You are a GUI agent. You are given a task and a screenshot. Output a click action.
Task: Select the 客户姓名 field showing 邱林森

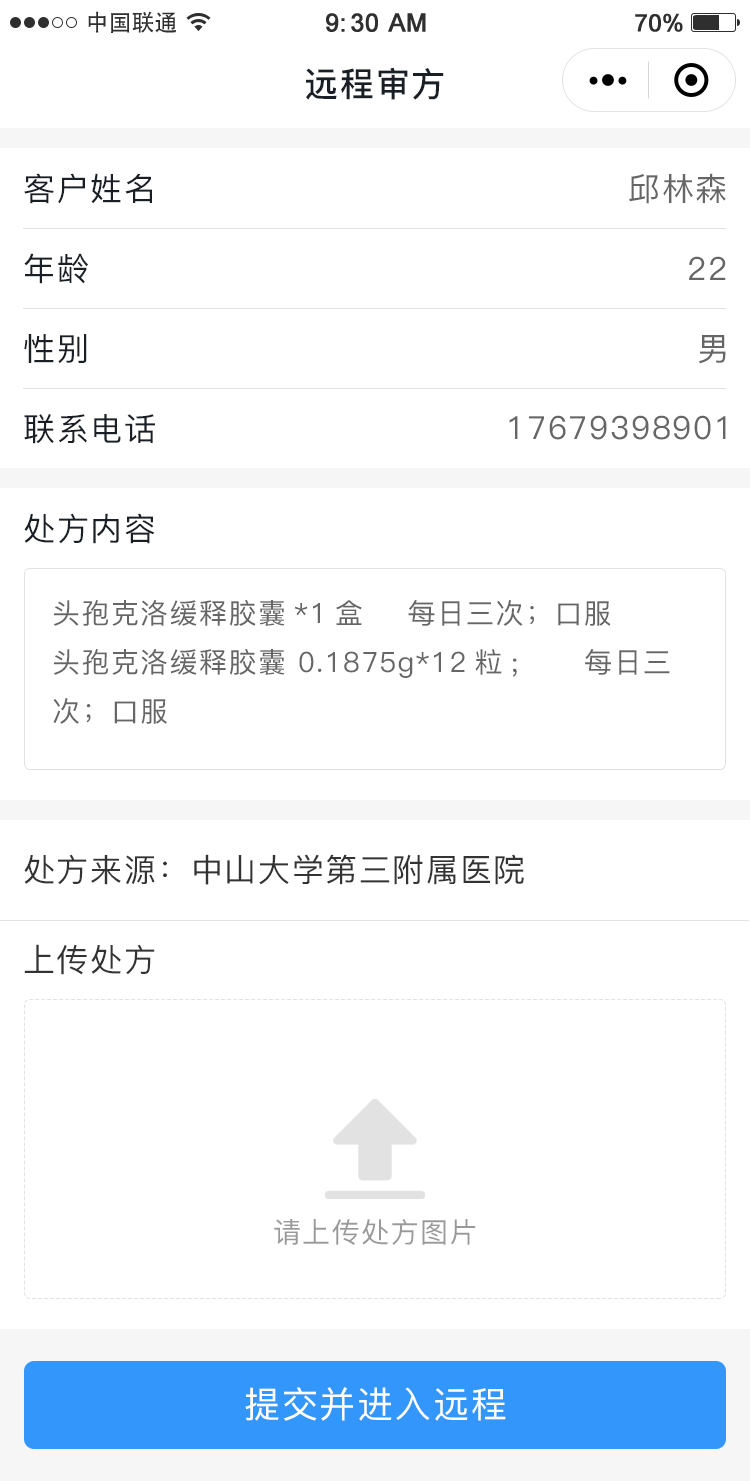(x=374, y=190)
